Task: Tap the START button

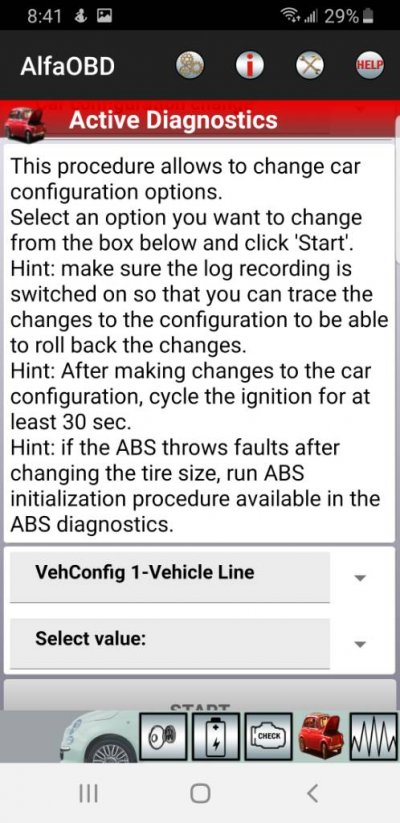Action: 200,696
